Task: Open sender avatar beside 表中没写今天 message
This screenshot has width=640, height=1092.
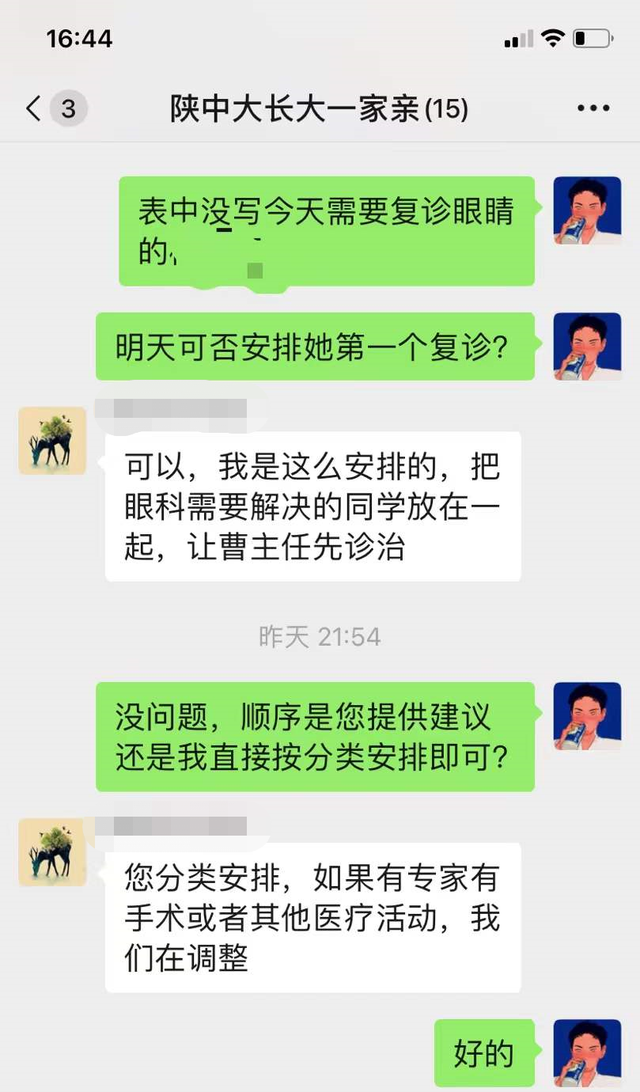Action: point(587,210)
